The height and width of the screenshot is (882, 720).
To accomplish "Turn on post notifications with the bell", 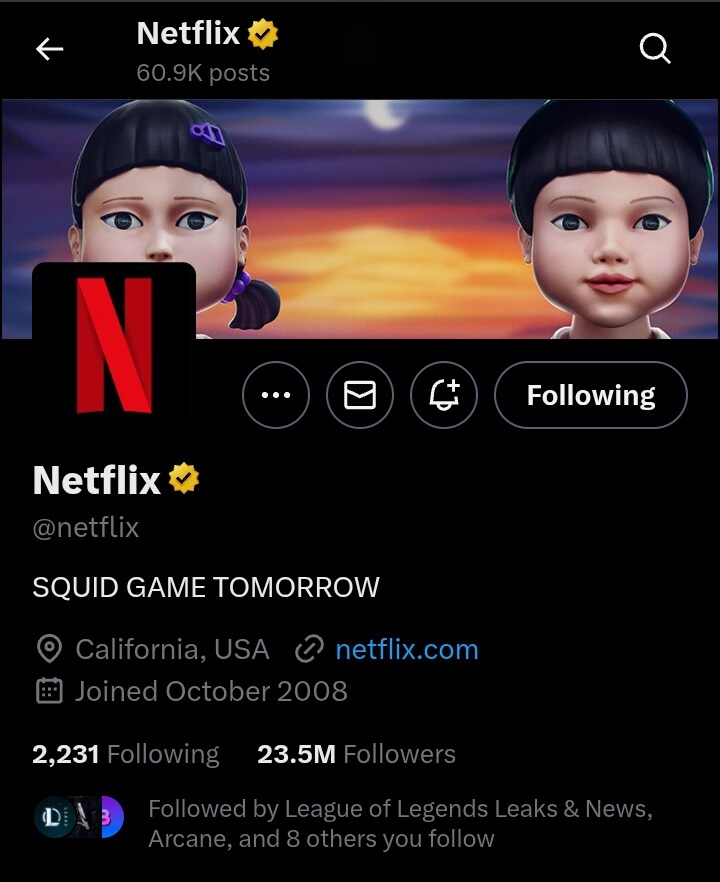I will tap(444, 395).
